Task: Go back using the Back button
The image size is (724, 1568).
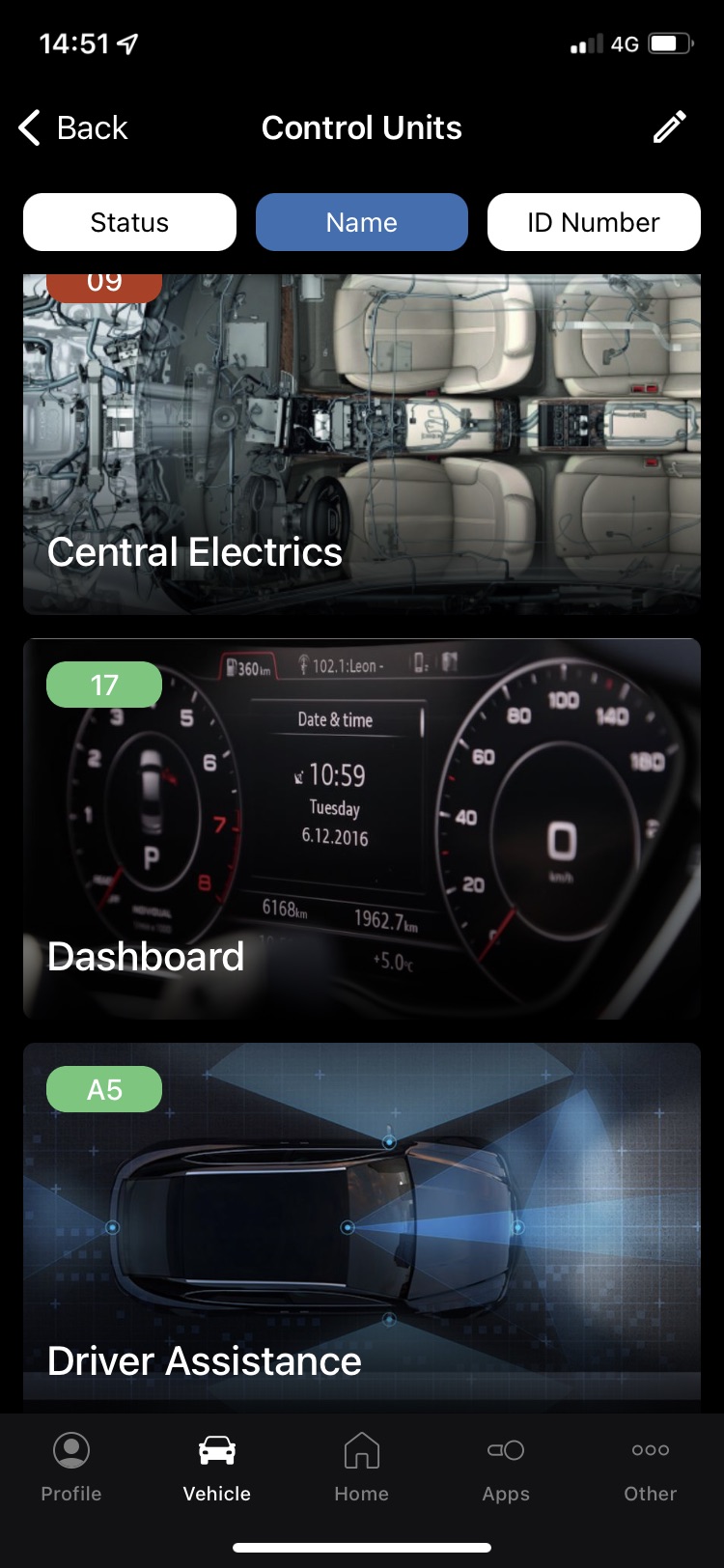Action: coord(73,127)
